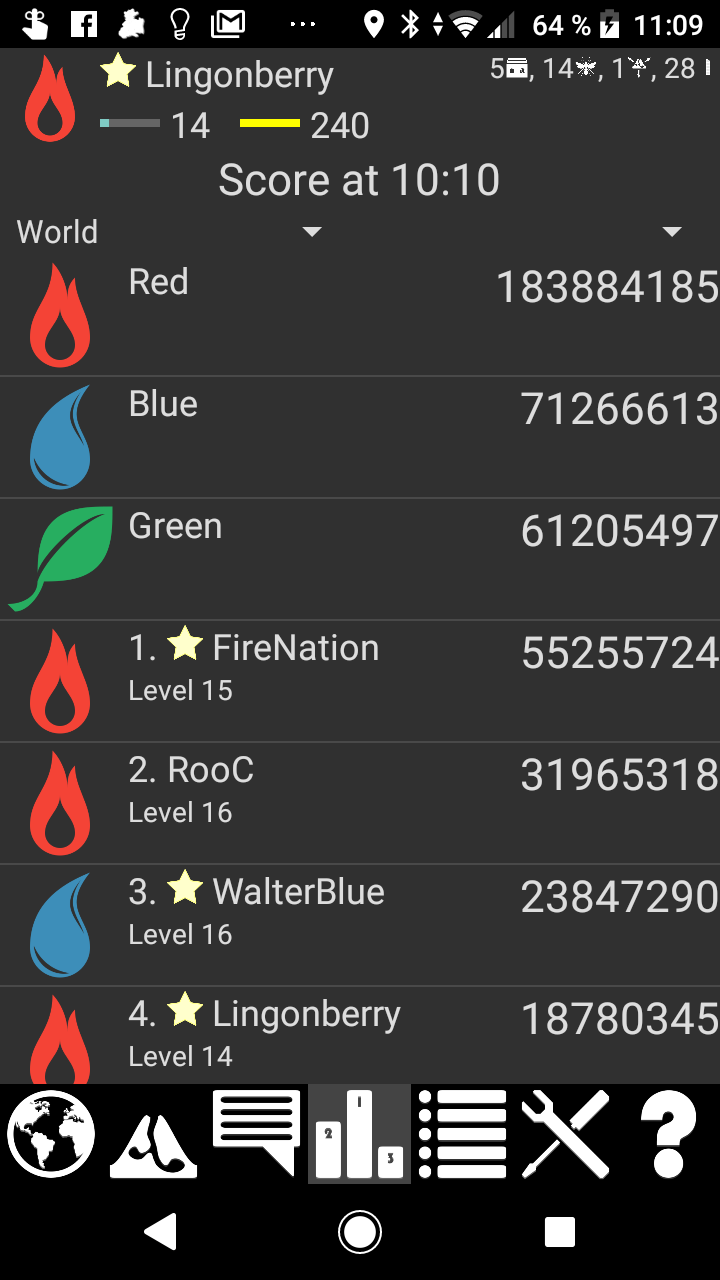Open the chat messages tab
Image resolution: width=720 pixels, height=1280 pixels.
(x=257, y=1134)
